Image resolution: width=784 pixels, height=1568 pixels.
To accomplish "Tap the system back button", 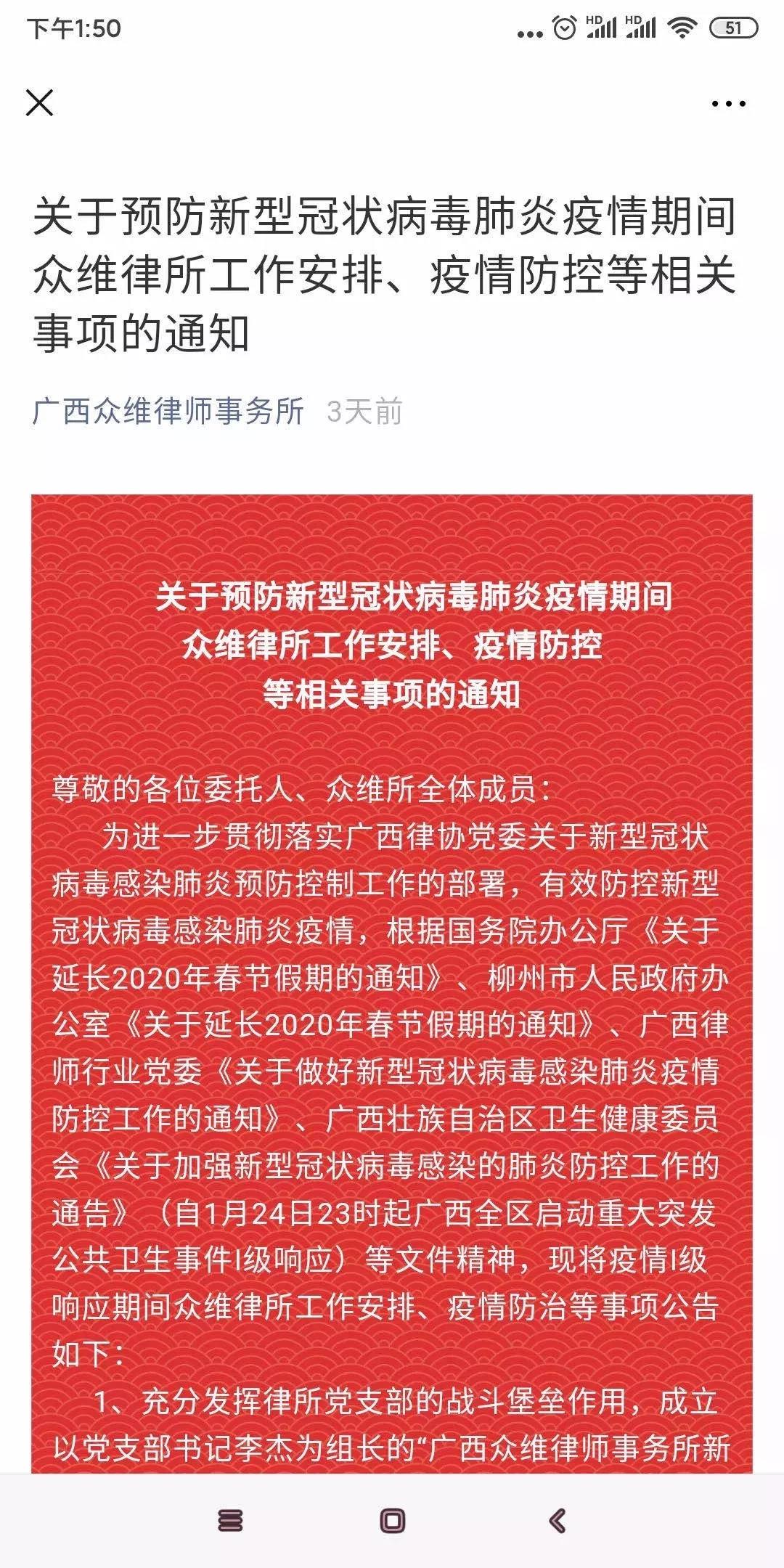I will [x=557, y=1519].
